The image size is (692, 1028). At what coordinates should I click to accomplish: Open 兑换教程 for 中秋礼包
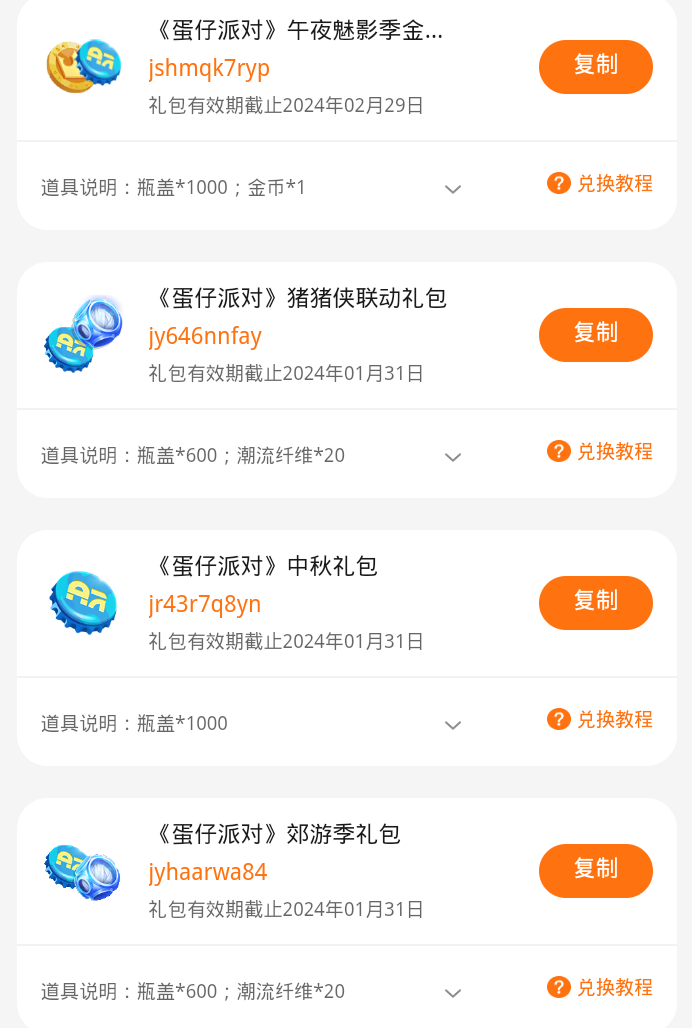[600, 719]
